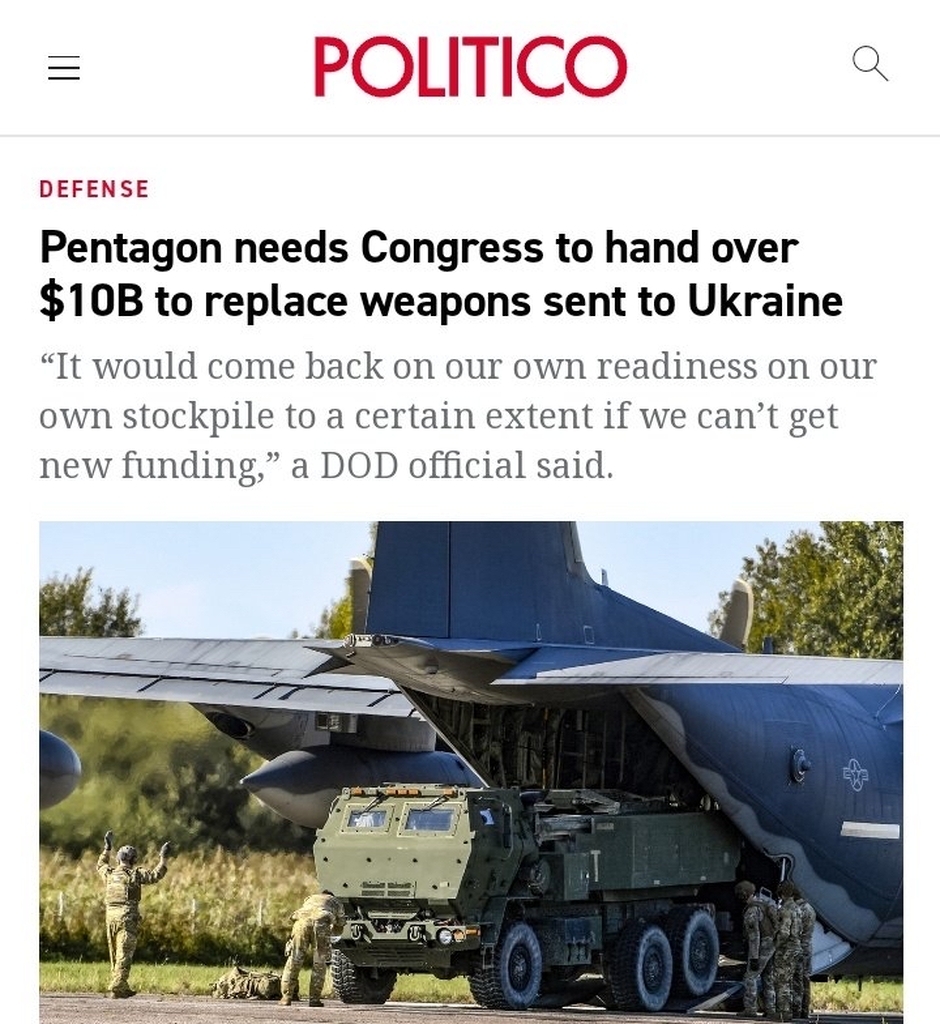The height and width of the screenshot is (1024, 940).
Task: Open the Defense section link
Action: tap(94, 189)
